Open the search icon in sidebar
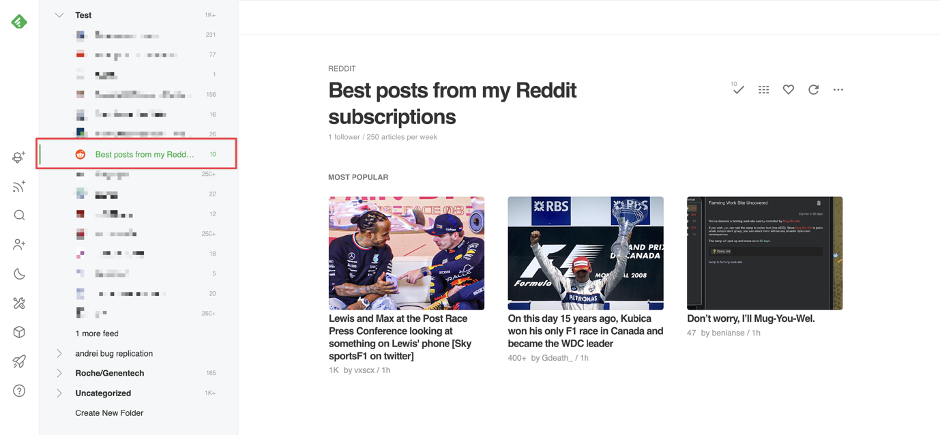This screenshot has width=941, height=435. pos(19,215)
